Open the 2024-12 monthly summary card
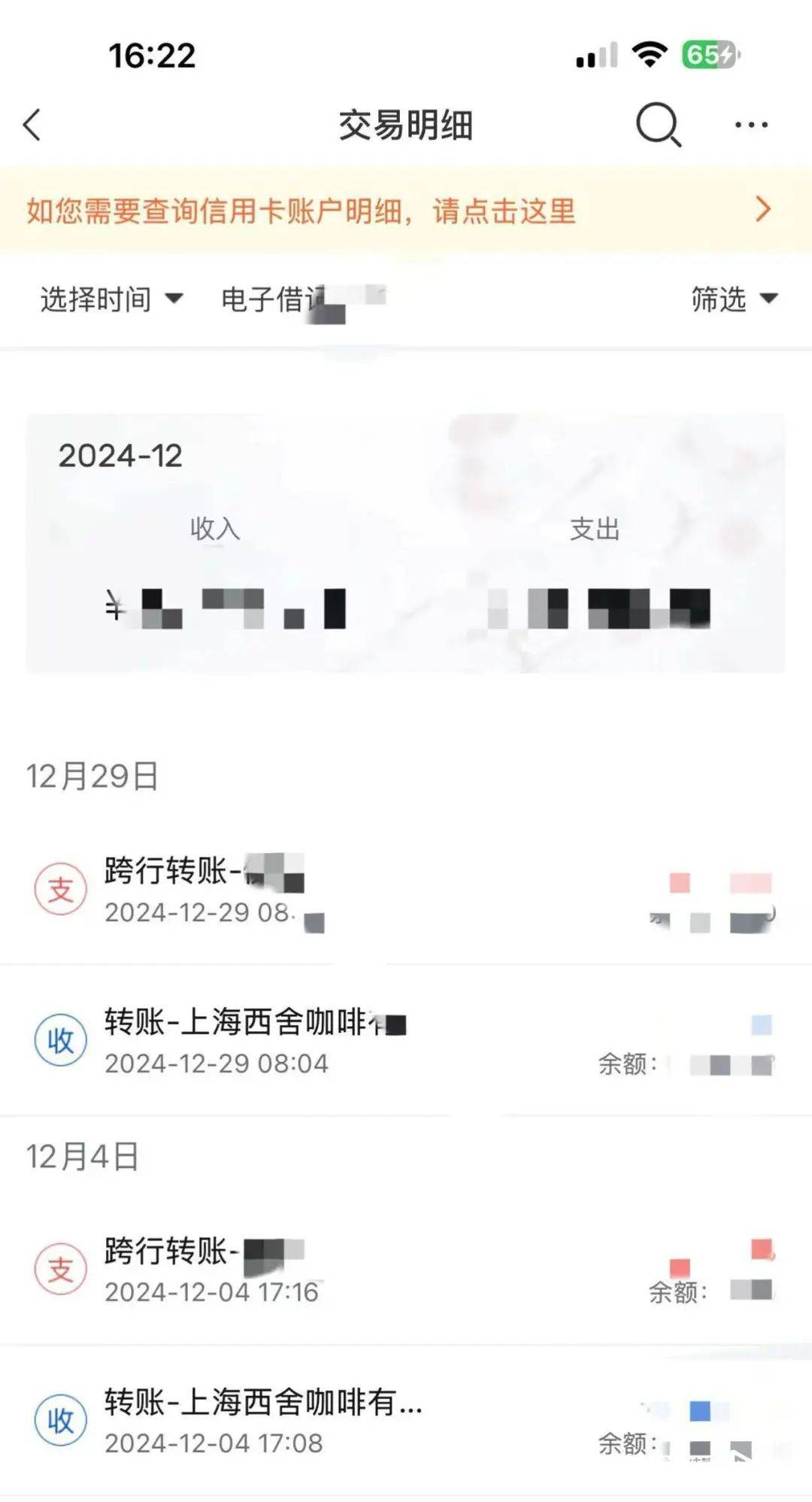The width and height of the screenshot is (812, 1502). point(406,540)
